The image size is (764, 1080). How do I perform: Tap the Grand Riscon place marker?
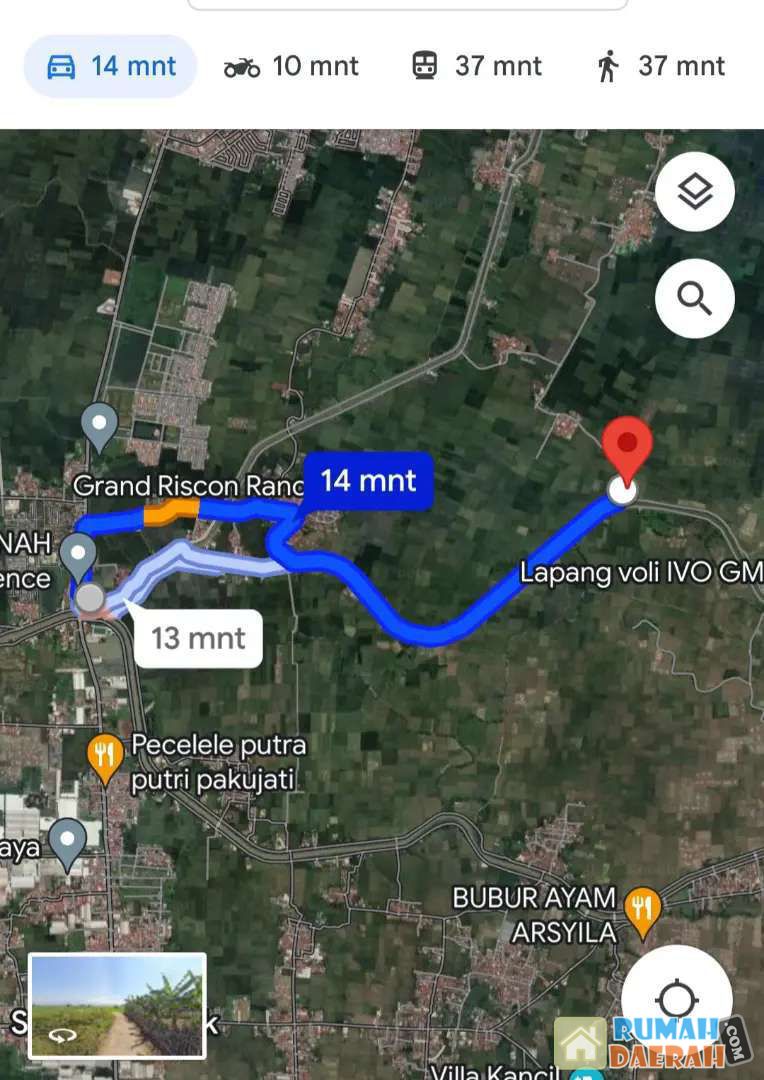pyautogui.click(x=99, y=427)
